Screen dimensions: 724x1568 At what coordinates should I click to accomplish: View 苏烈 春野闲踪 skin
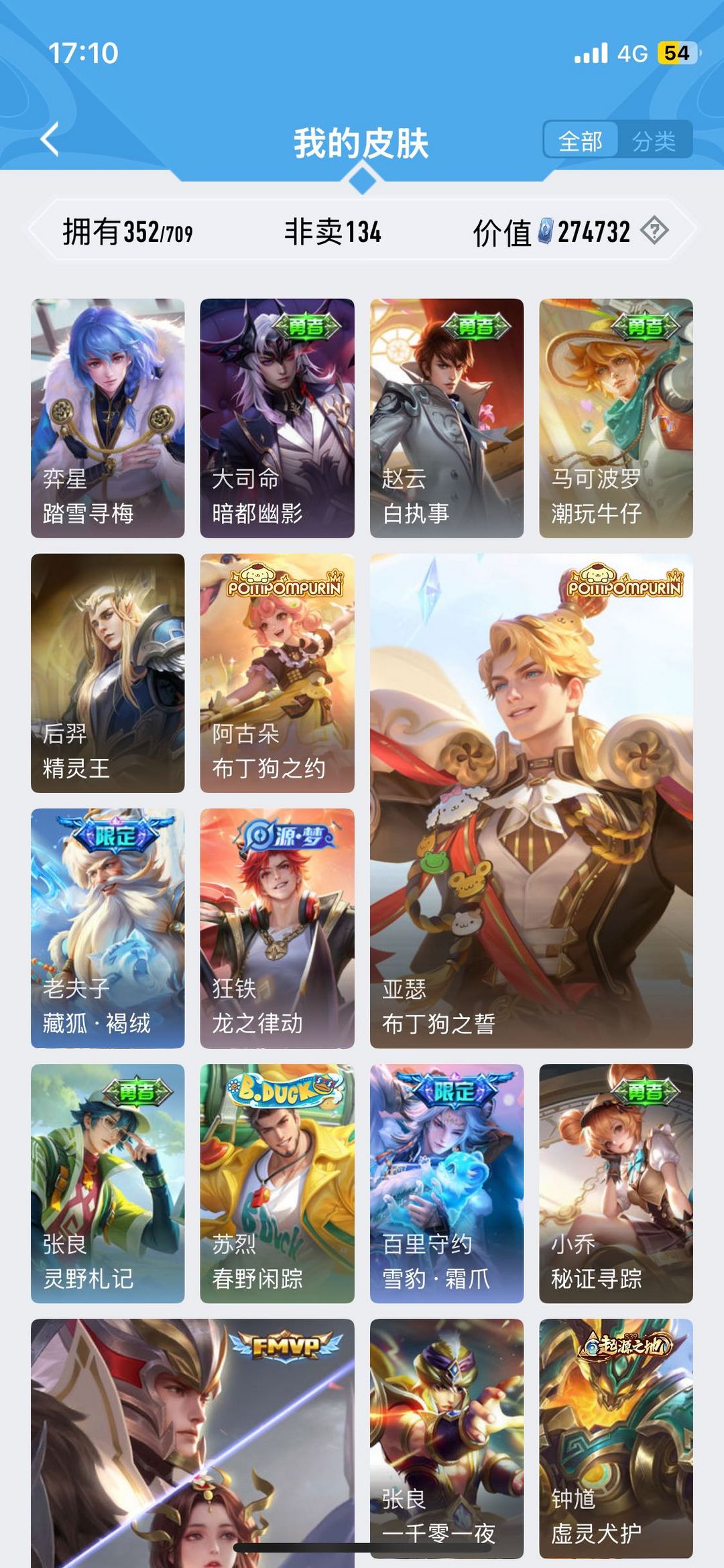pyautogui.click(x=277, y=1183)
